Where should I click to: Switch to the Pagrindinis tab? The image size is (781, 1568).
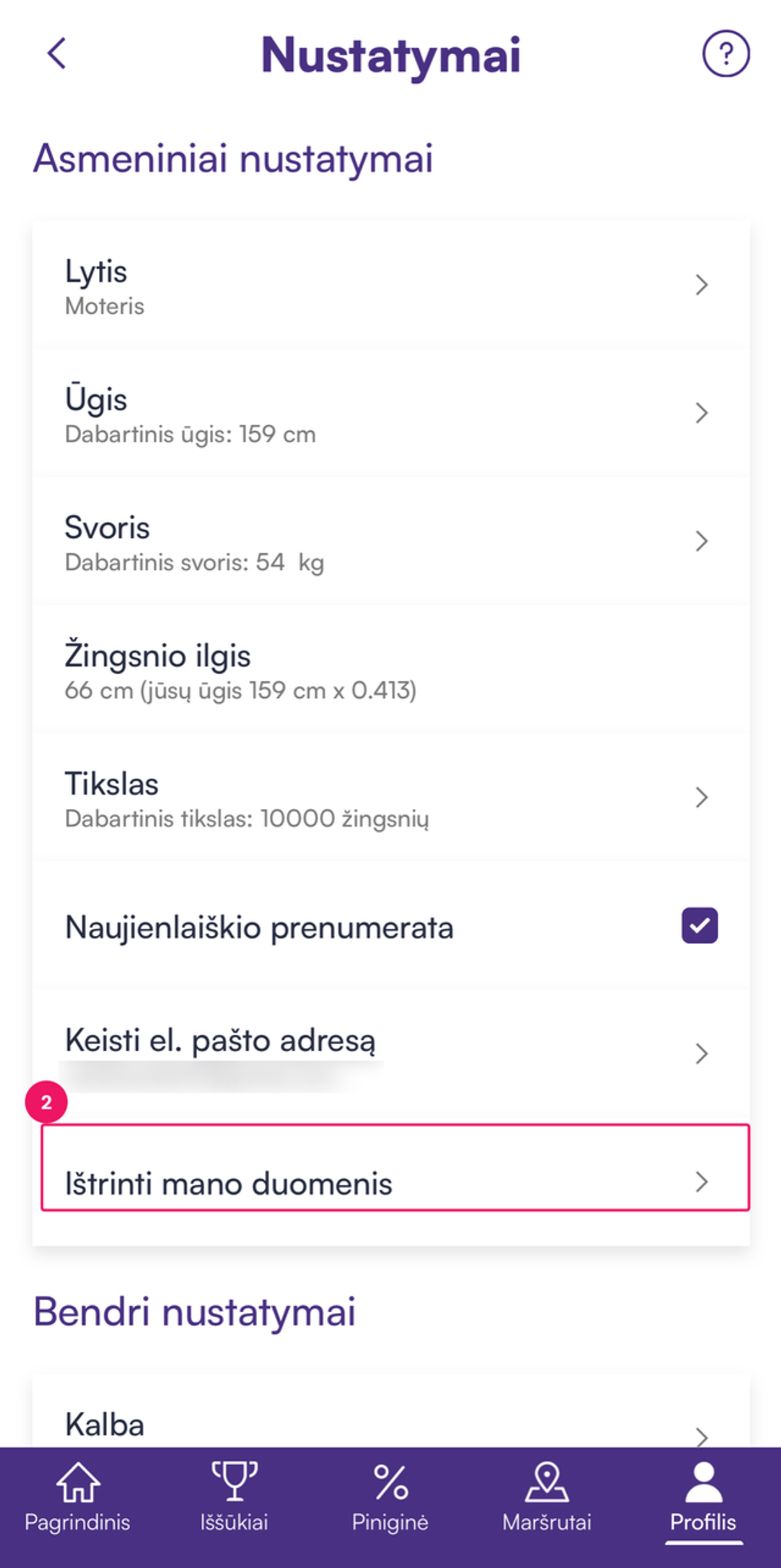[x=77, y=1497]
